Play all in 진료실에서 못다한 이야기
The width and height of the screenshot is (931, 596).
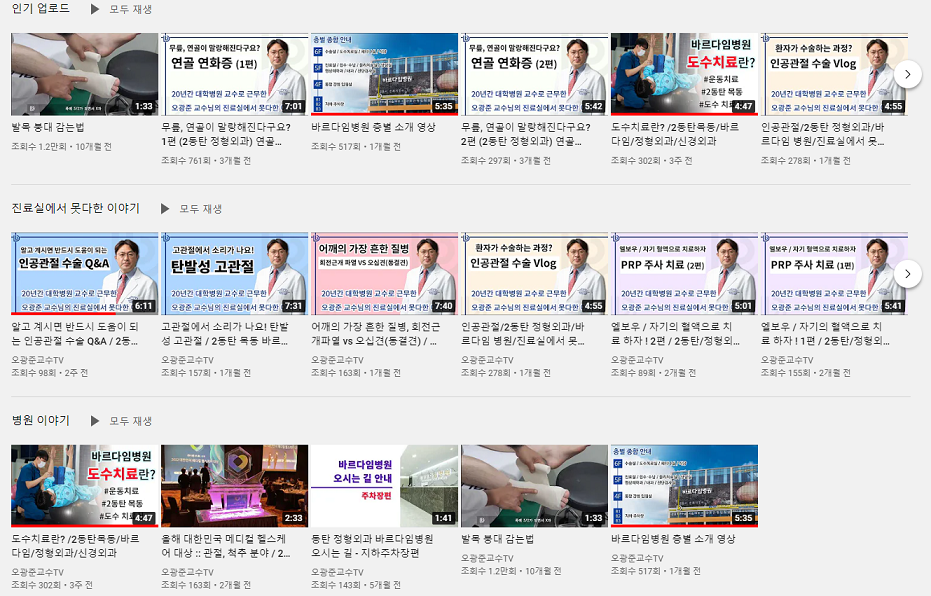191,209
